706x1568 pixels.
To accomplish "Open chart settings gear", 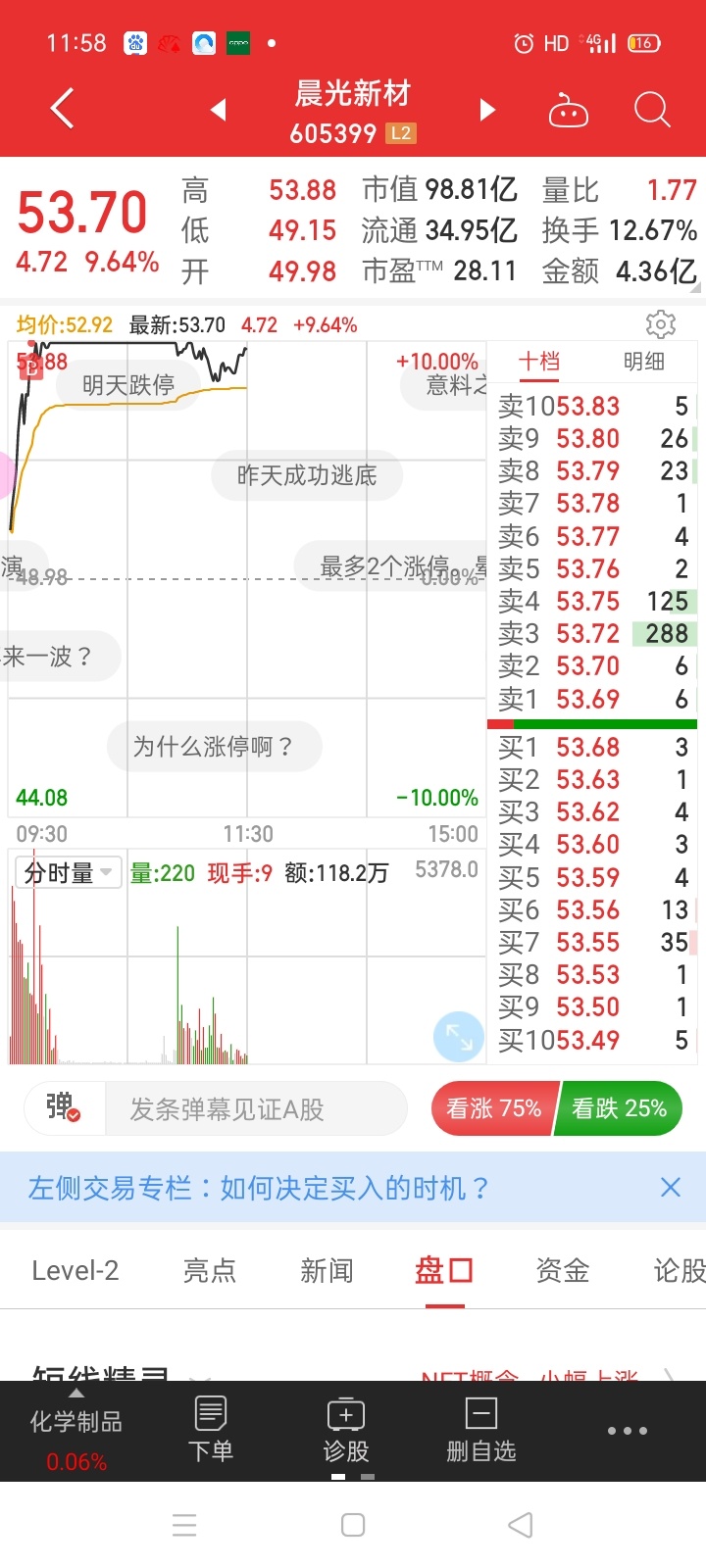I will (x=661, y=324).
